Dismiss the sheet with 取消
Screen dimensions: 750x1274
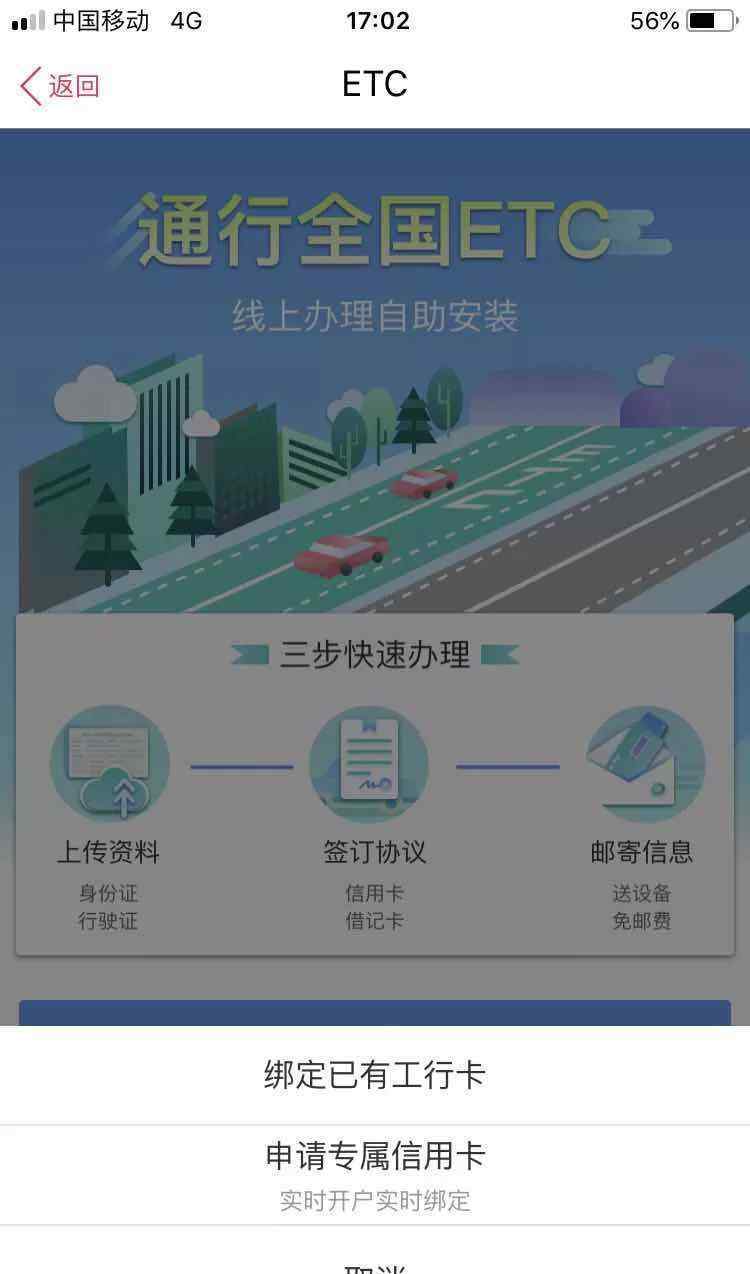click(375, 1264)
